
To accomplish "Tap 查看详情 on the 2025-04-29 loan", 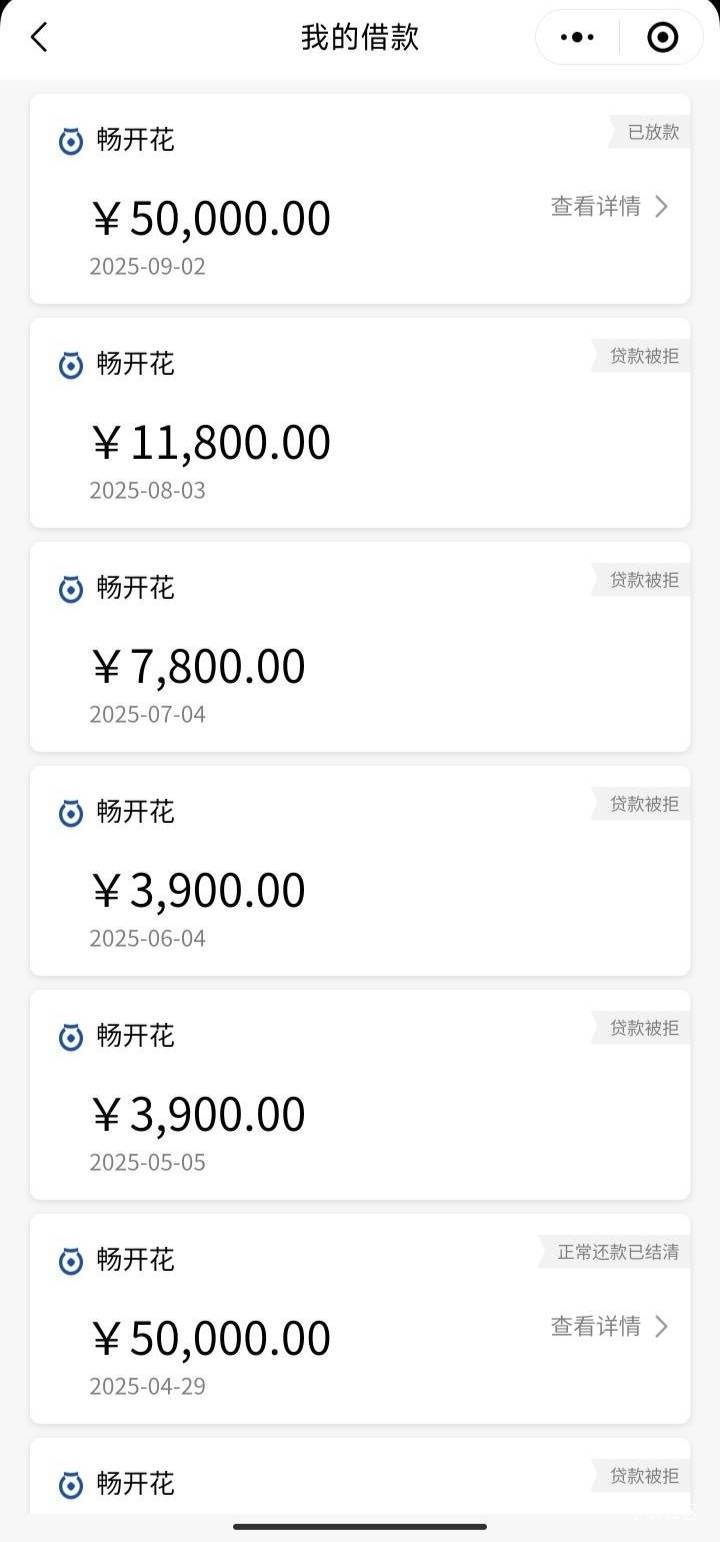I will coord(609,1326).
